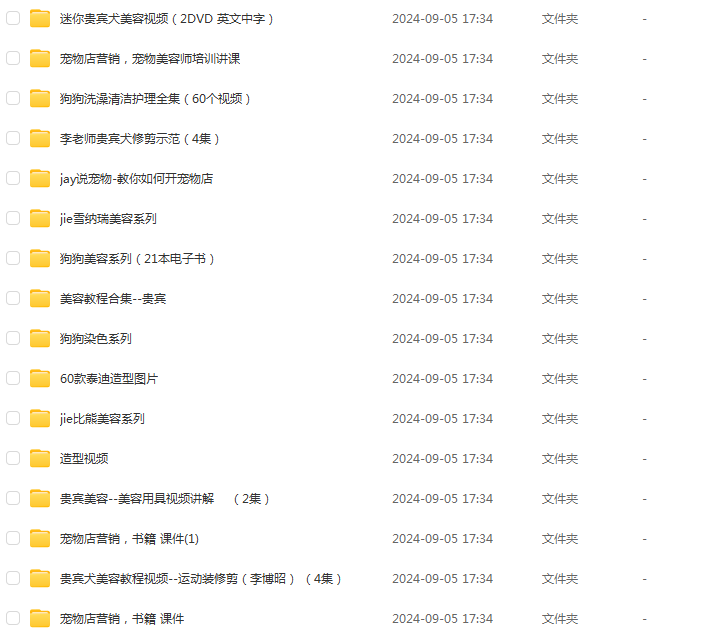This screenshot has width=725, height=630.
Task: Tick the checkbox beside 狗狗美容系列（21本电子书）
Action: pyautogui.click(x=13, y=258)
